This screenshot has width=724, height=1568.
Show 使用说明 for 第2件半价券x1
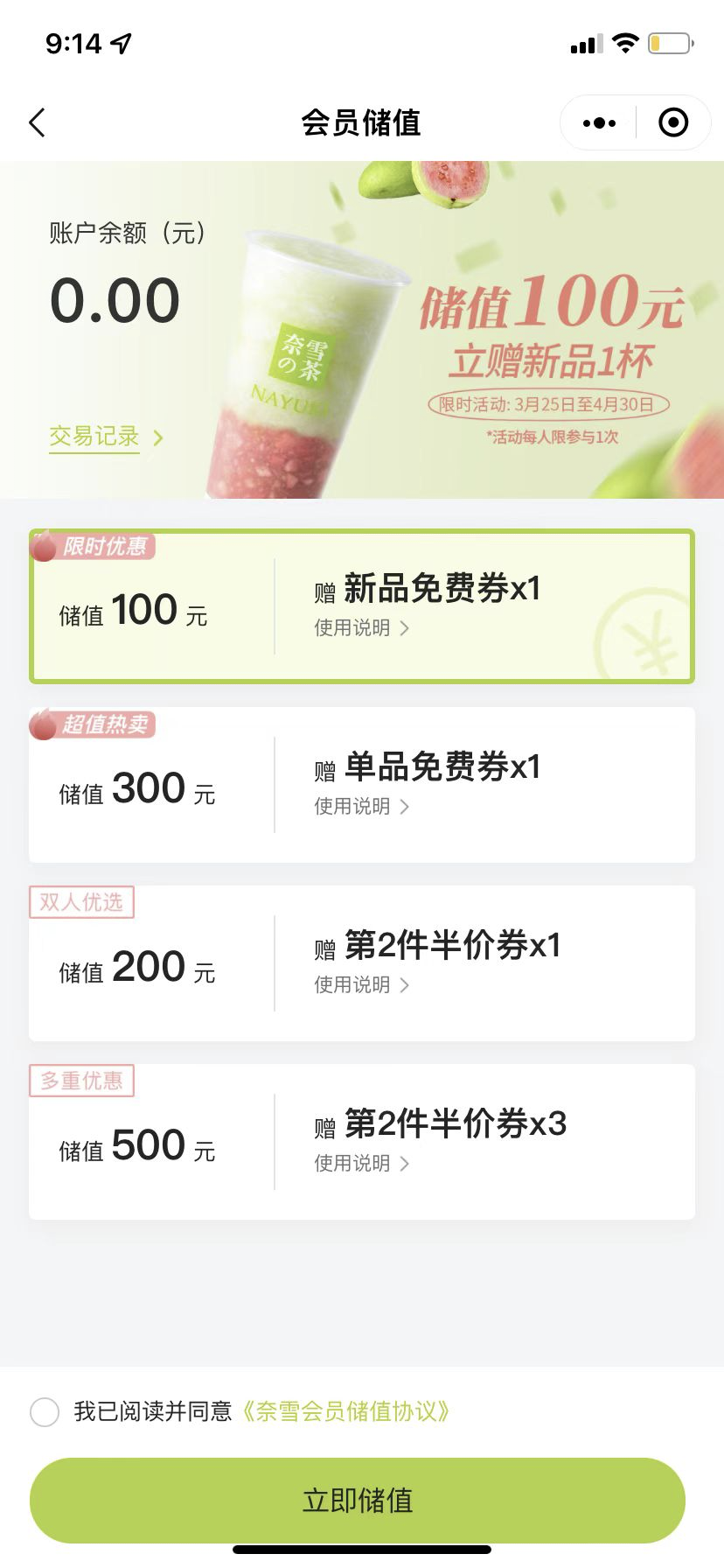360,985
